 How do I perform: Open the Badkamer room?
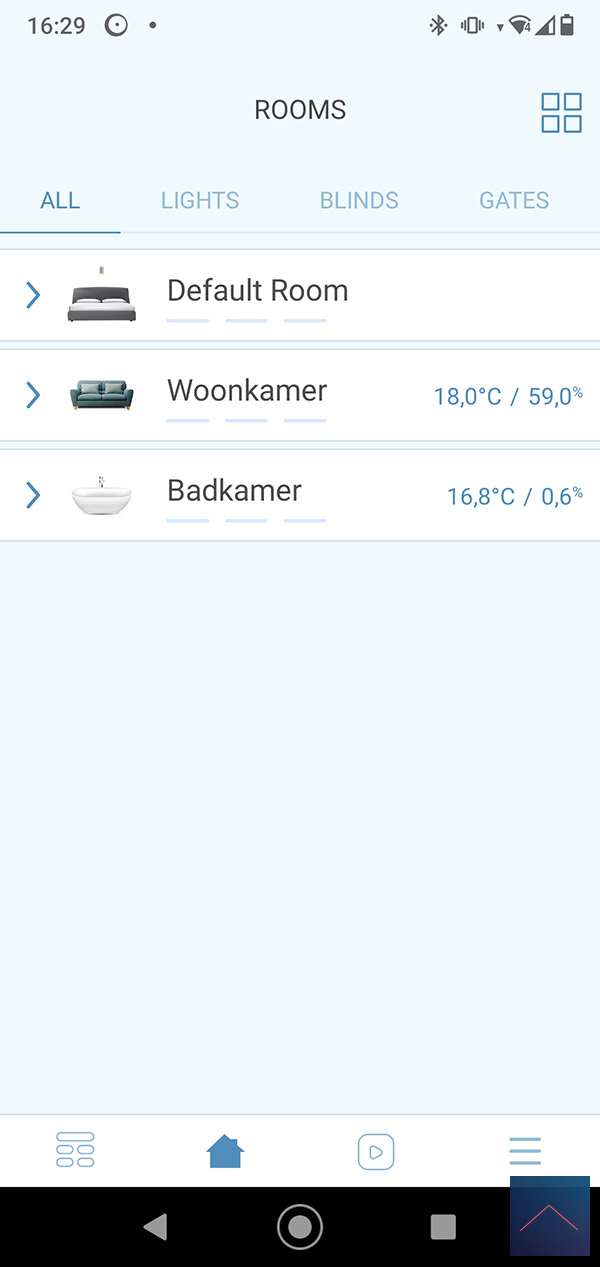point(234,491)
